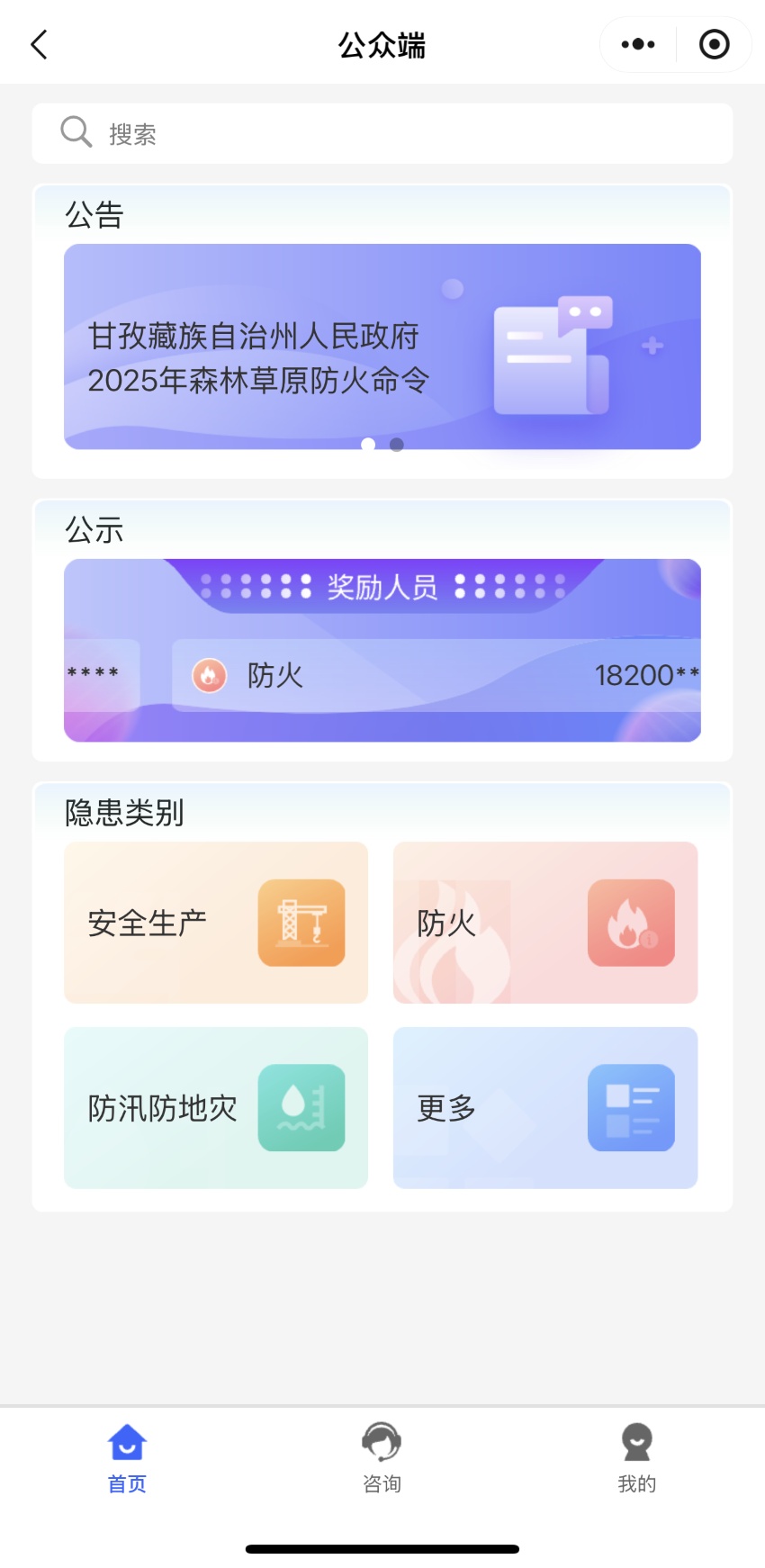Tap the back arrow at top left

(38, 42)
